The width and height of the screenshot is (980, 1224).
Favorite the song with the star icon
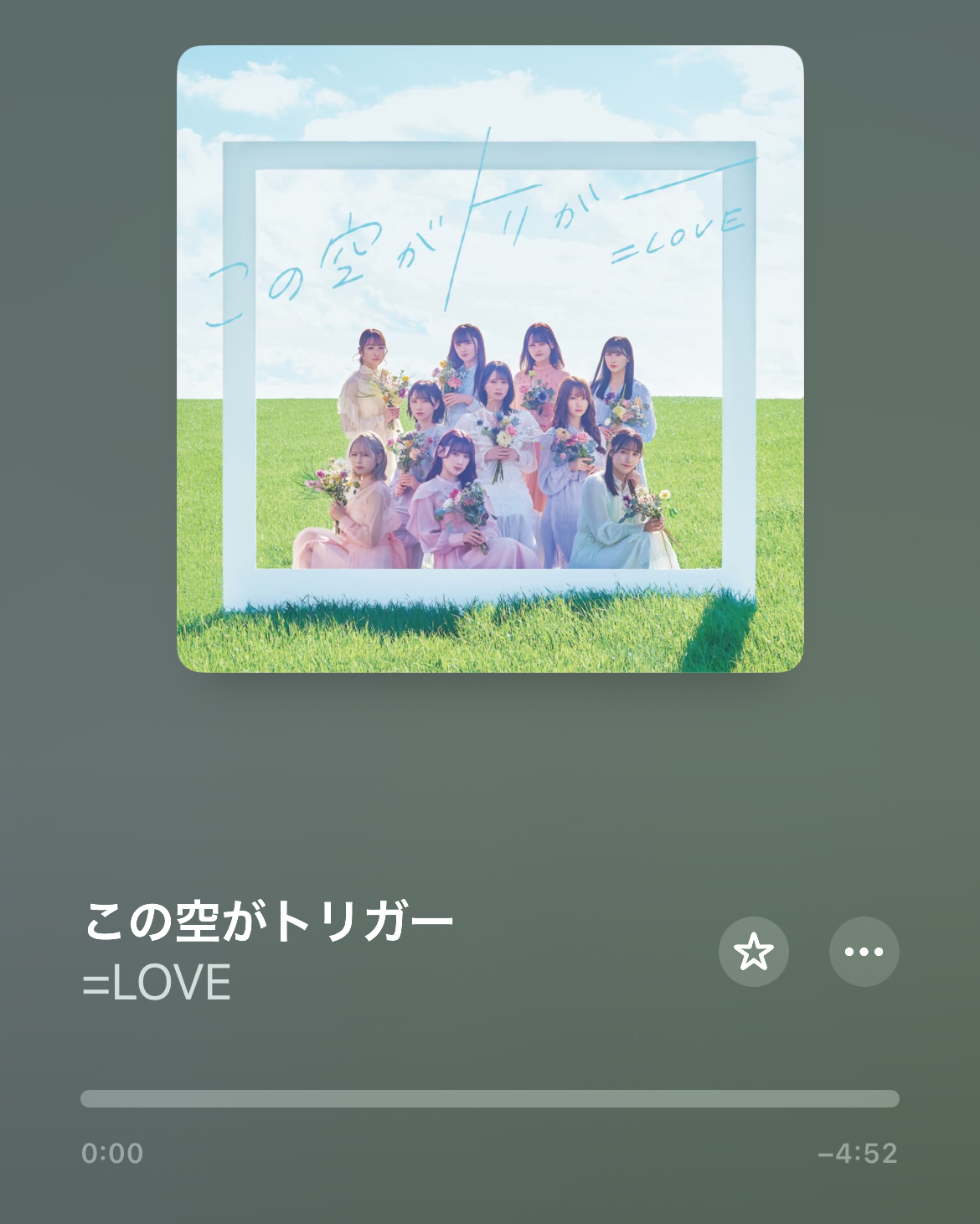[753, 952]
